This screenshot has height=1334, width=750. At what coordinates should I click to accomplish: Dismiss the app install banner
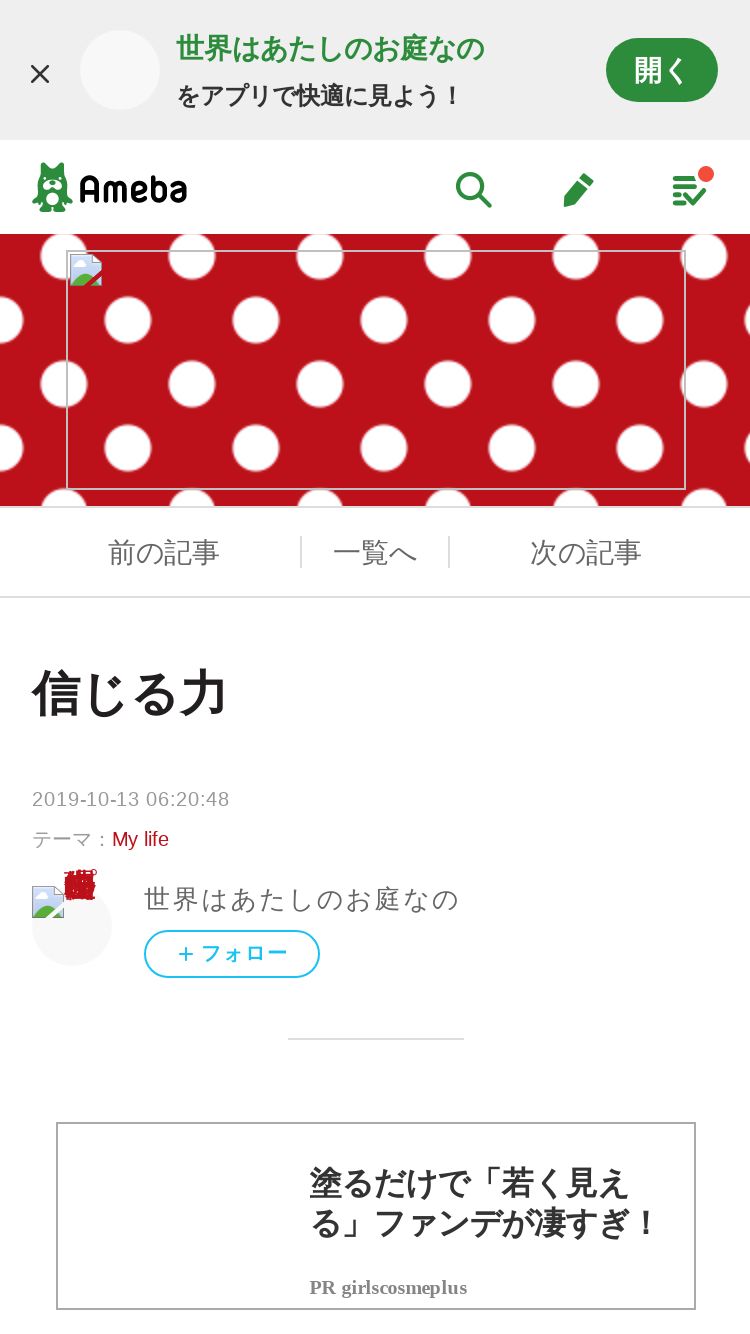coord(40,73)
